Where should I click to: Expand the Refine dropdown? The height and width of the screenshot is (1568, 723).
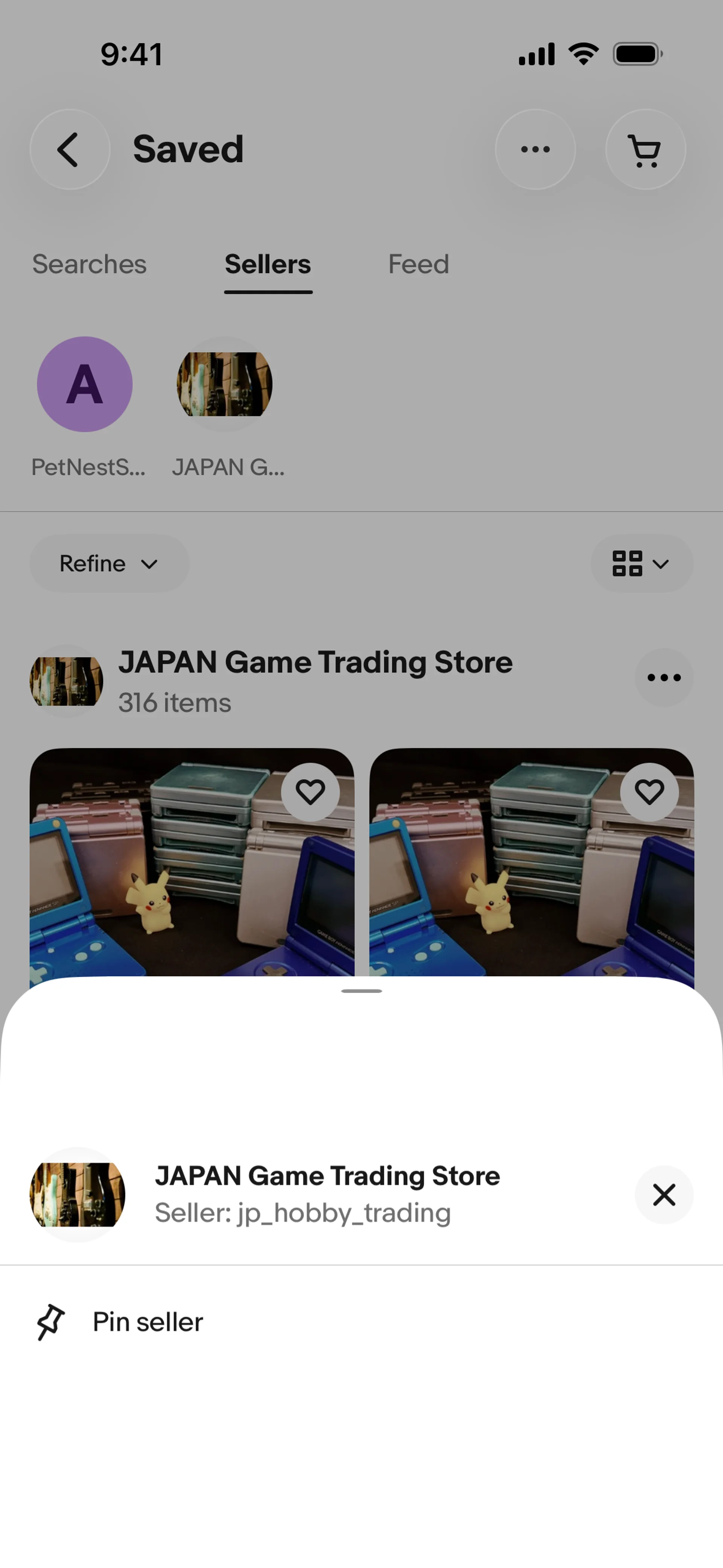110,563
